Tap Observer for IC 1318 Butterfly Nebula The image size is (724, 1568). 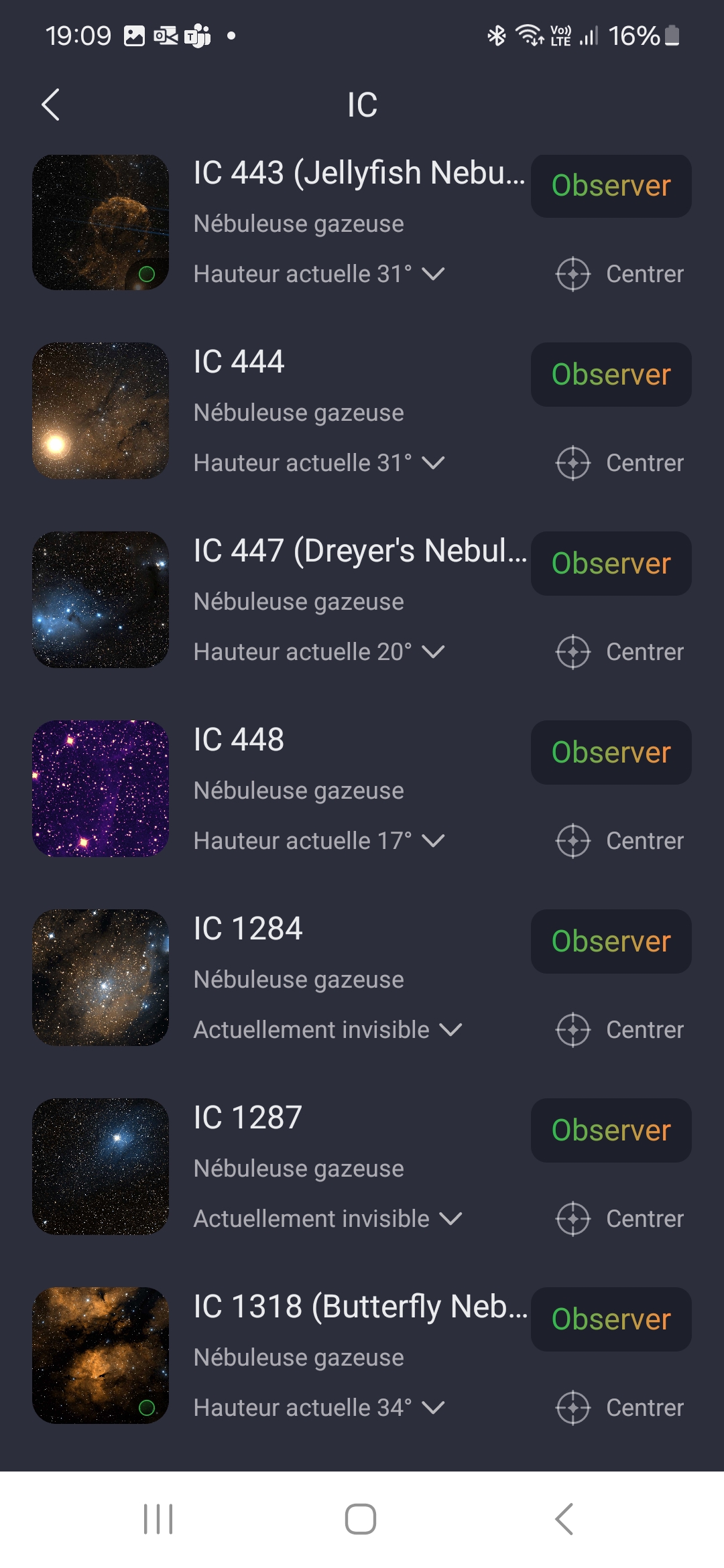pyautogui.click(x=611, y=1319)
